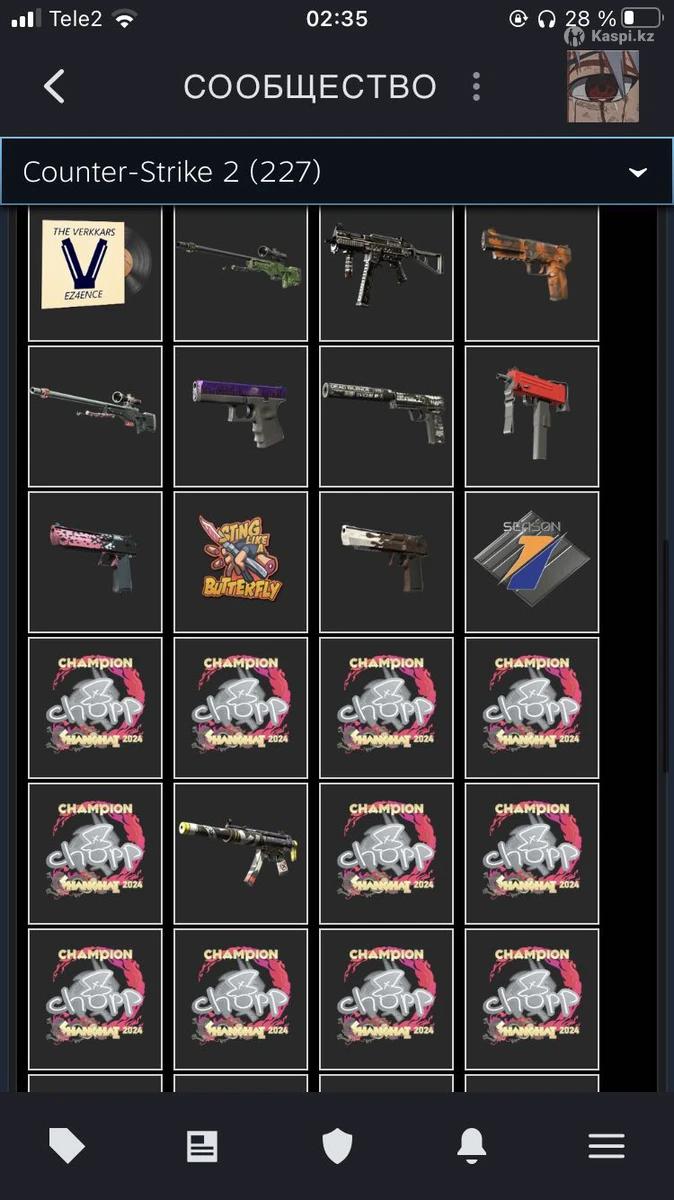The image size is (674, 1200).
Task: Open the notifications bell tab
Action: pos(472,1146)
